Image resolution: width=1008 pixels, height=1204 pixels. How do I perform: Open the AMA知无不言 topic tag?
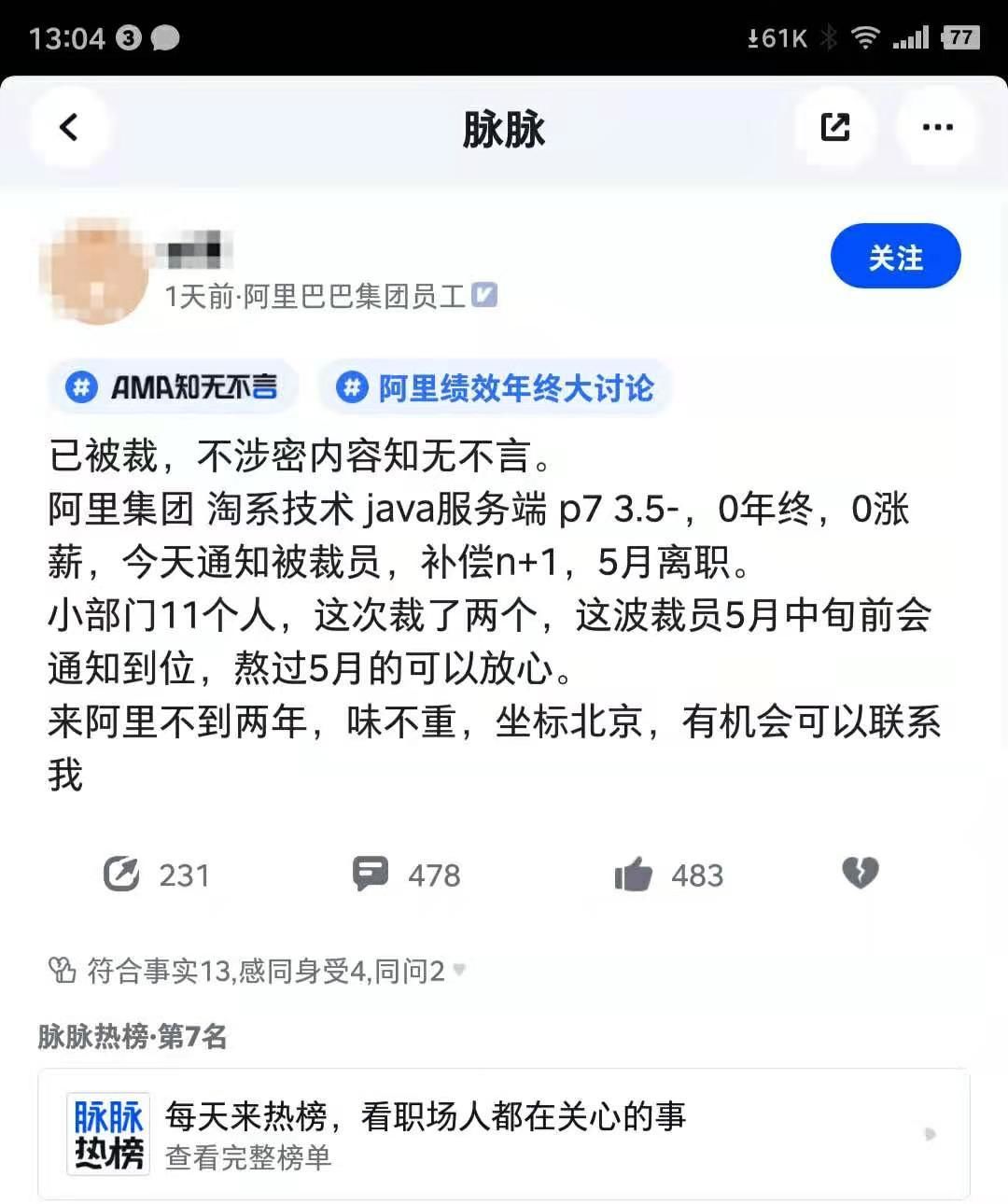[x=174, y=386]
